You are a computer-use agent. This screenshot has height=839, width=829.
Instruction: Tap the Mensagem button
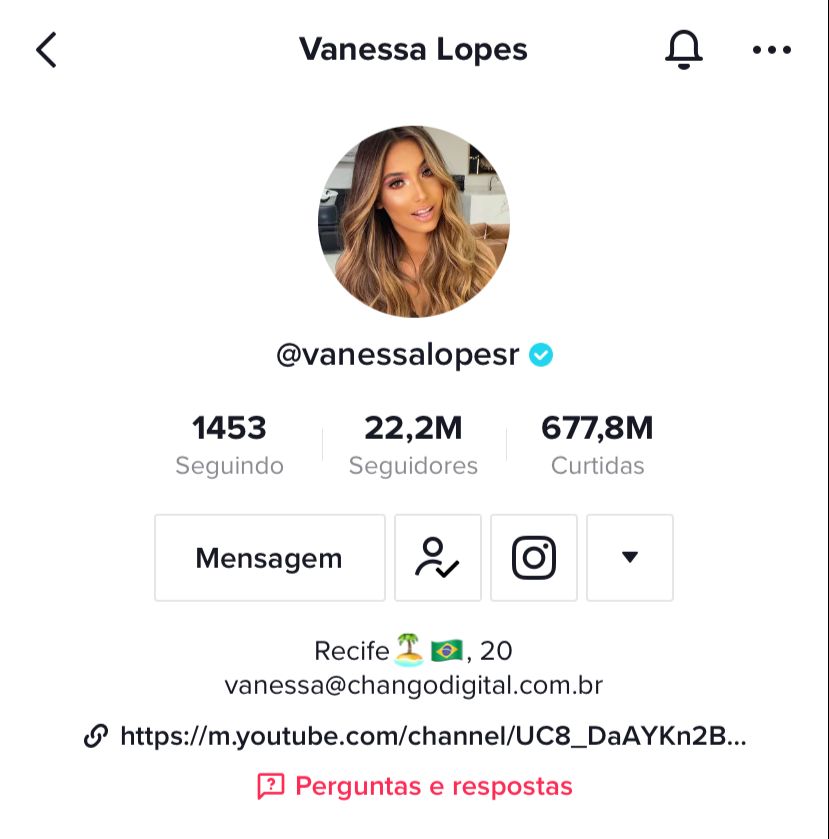coord(269,558)
